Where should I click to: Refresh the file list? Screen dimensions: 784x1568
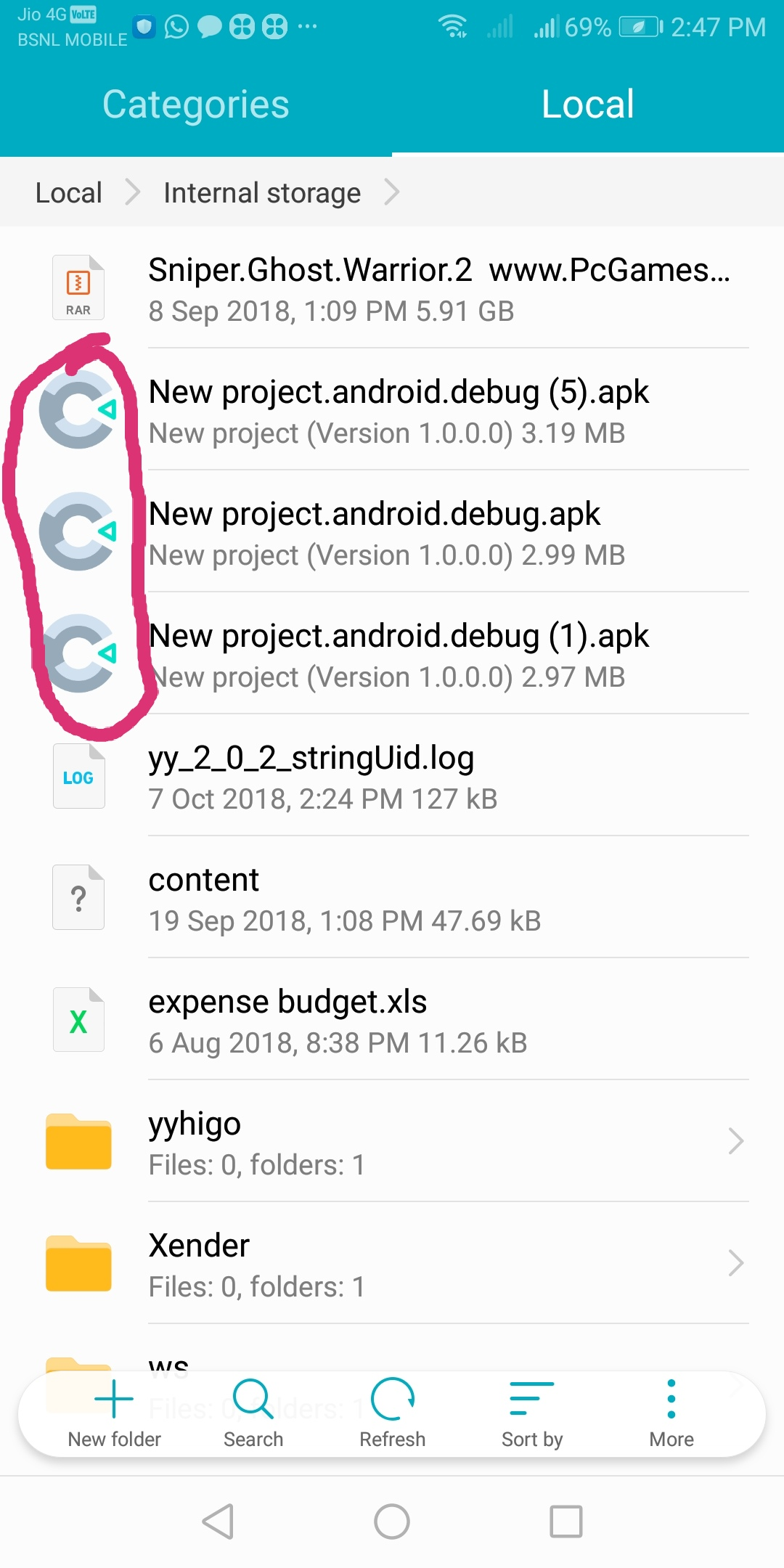(393, 1413)
